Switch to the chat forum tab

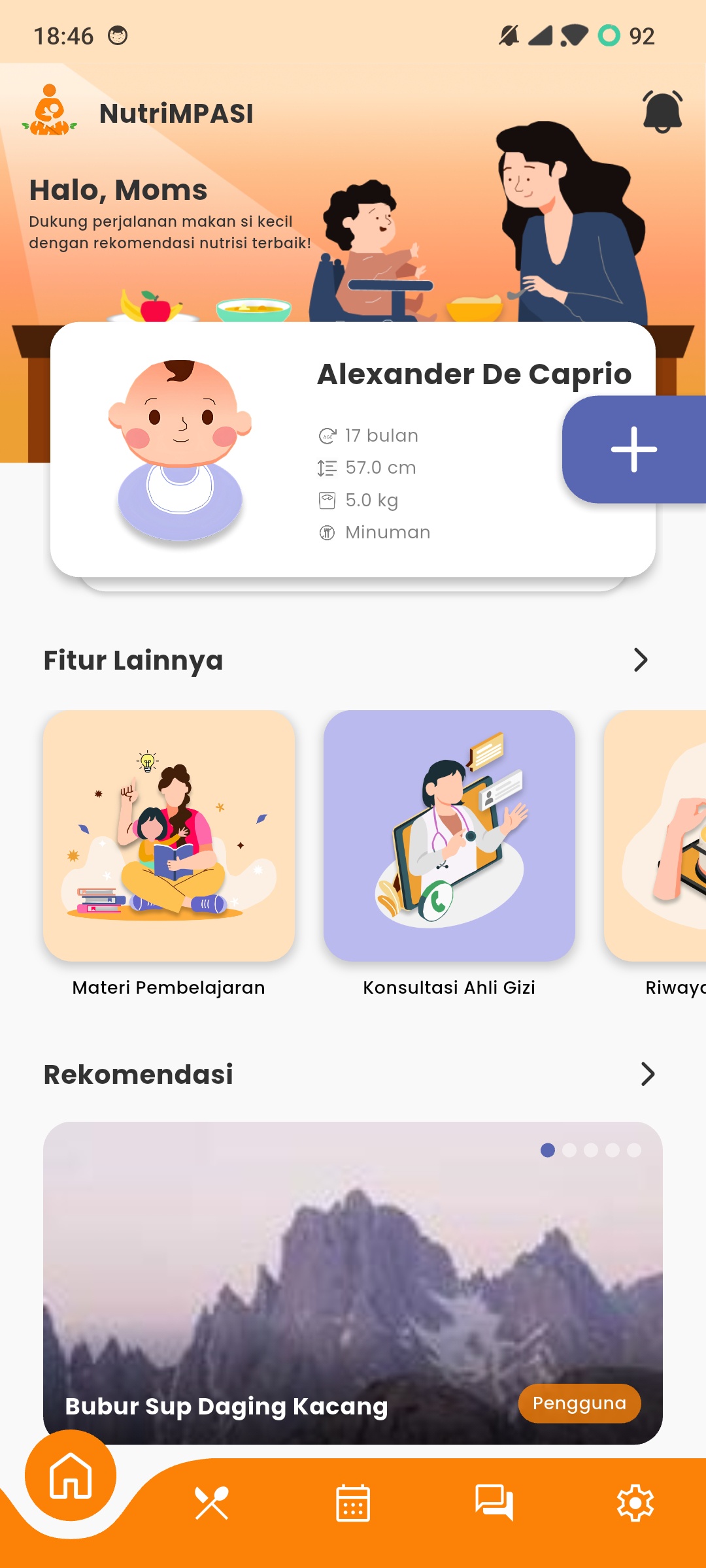point(494,1503)
